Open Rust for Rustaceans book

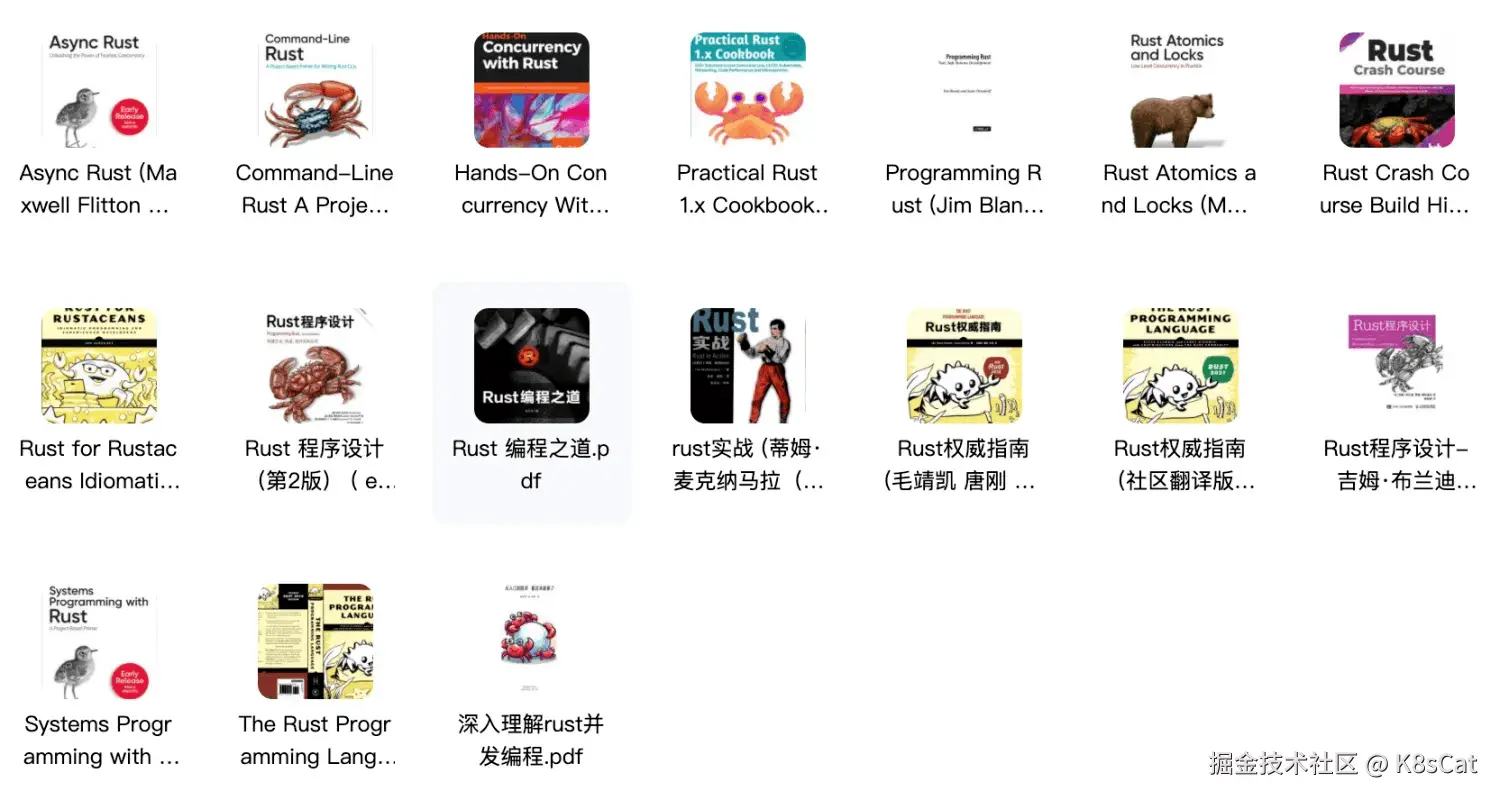98,366
